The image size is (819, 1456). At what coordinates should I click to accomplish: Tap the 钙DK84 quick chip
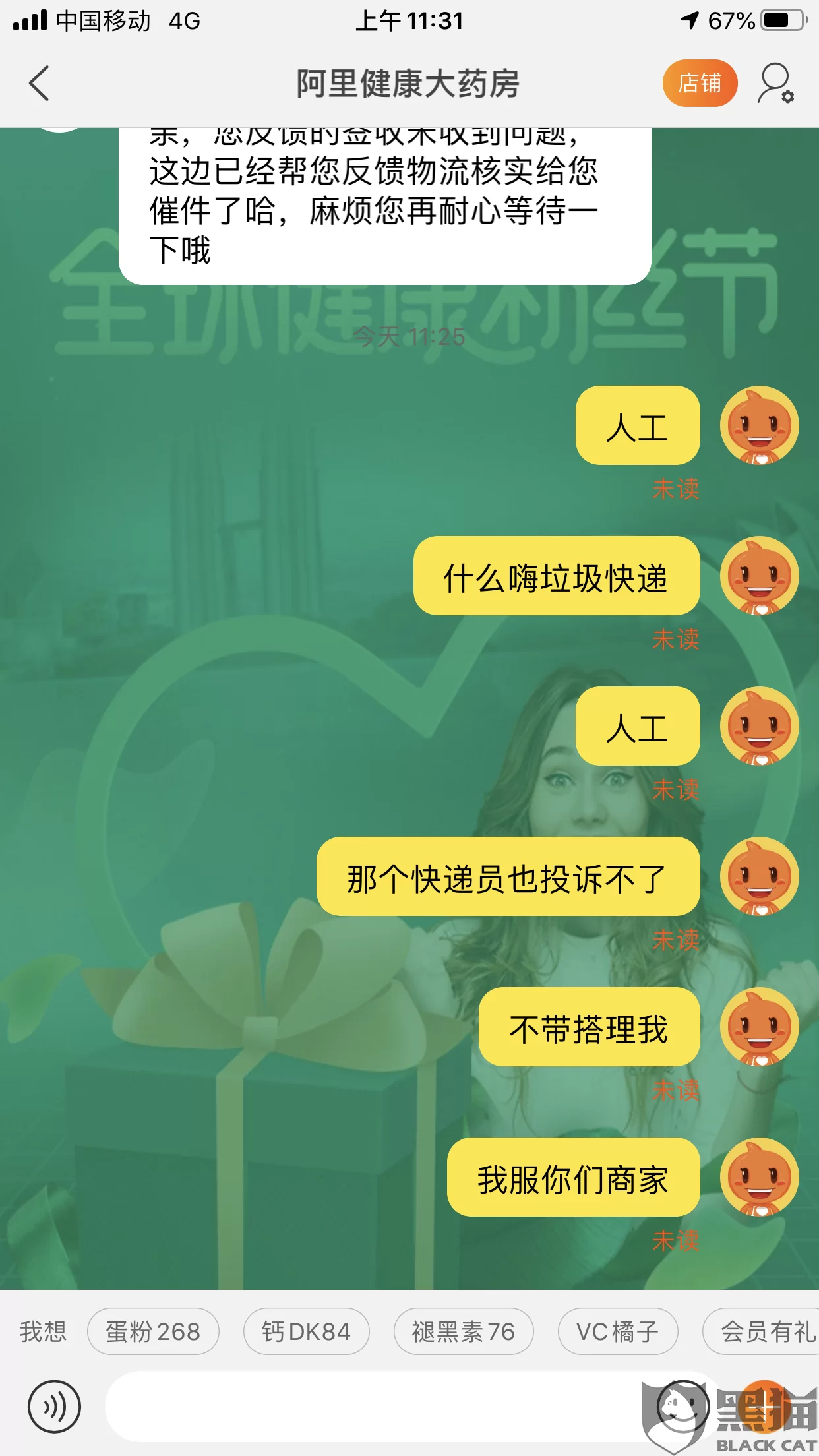tap(306, 1331)
